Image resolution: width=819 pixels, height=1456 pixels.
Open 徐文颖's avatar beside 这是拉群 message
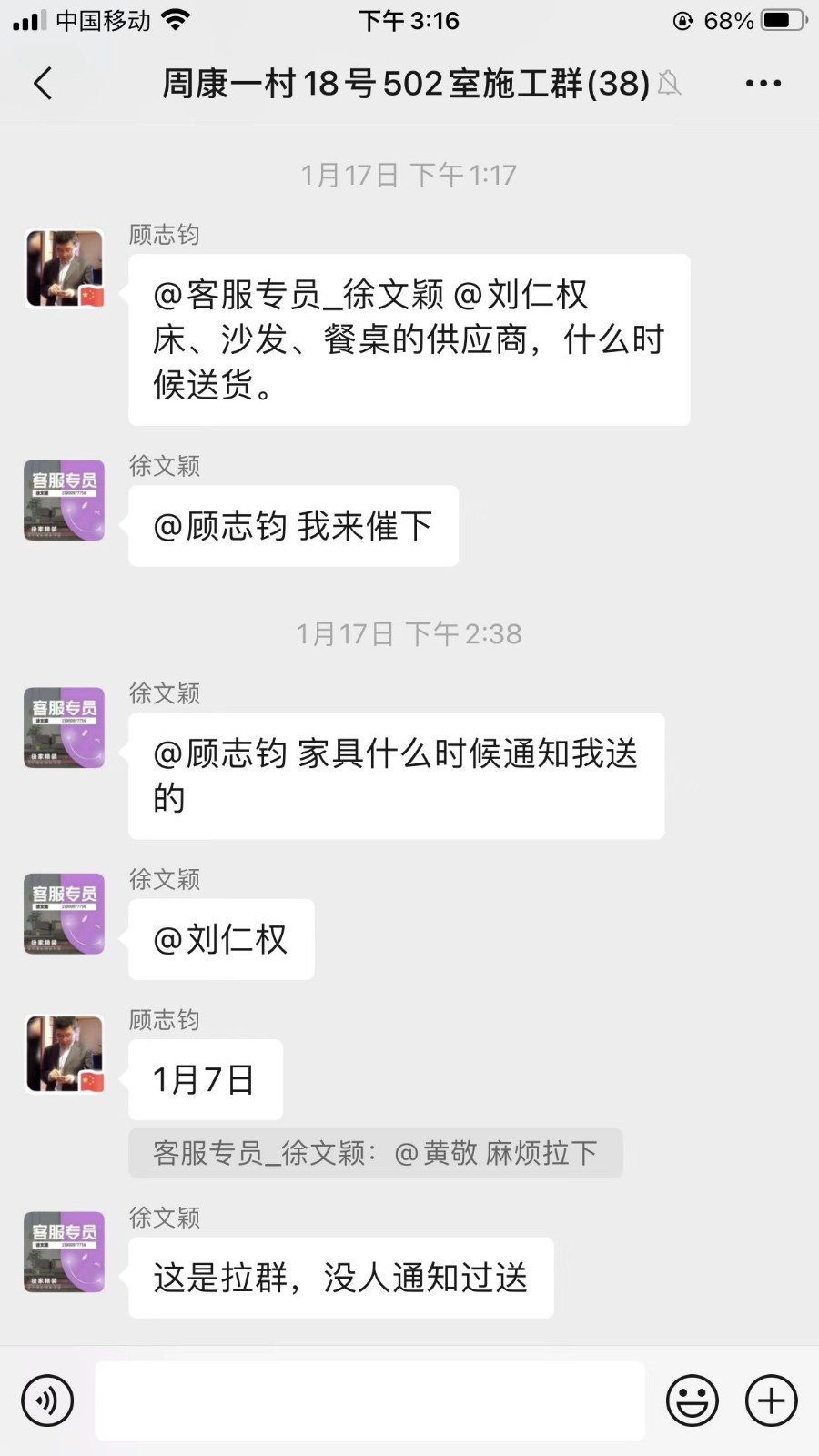[x=65, y=1252]
